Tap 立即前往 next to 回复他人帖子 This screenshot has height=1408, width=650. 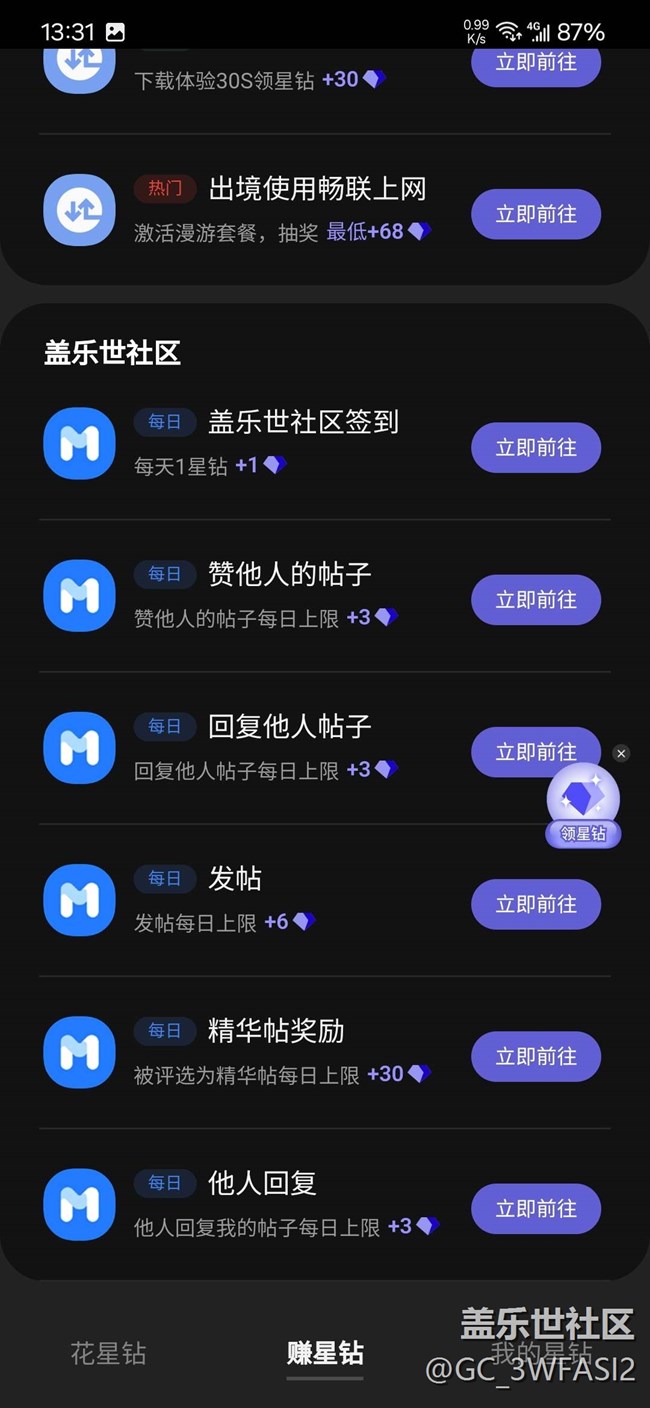click(x=536, y=751)
